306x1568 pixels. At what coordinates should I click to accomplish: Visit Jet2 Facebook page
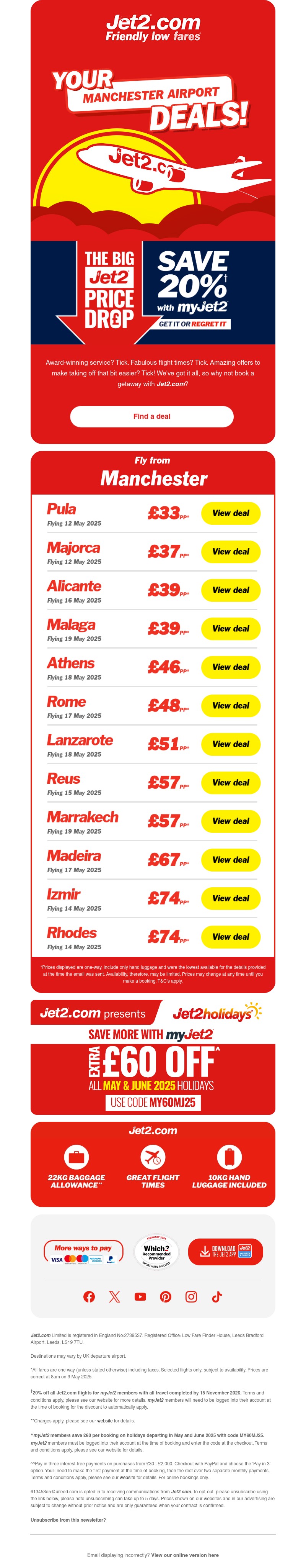[x=89, y=1296]
